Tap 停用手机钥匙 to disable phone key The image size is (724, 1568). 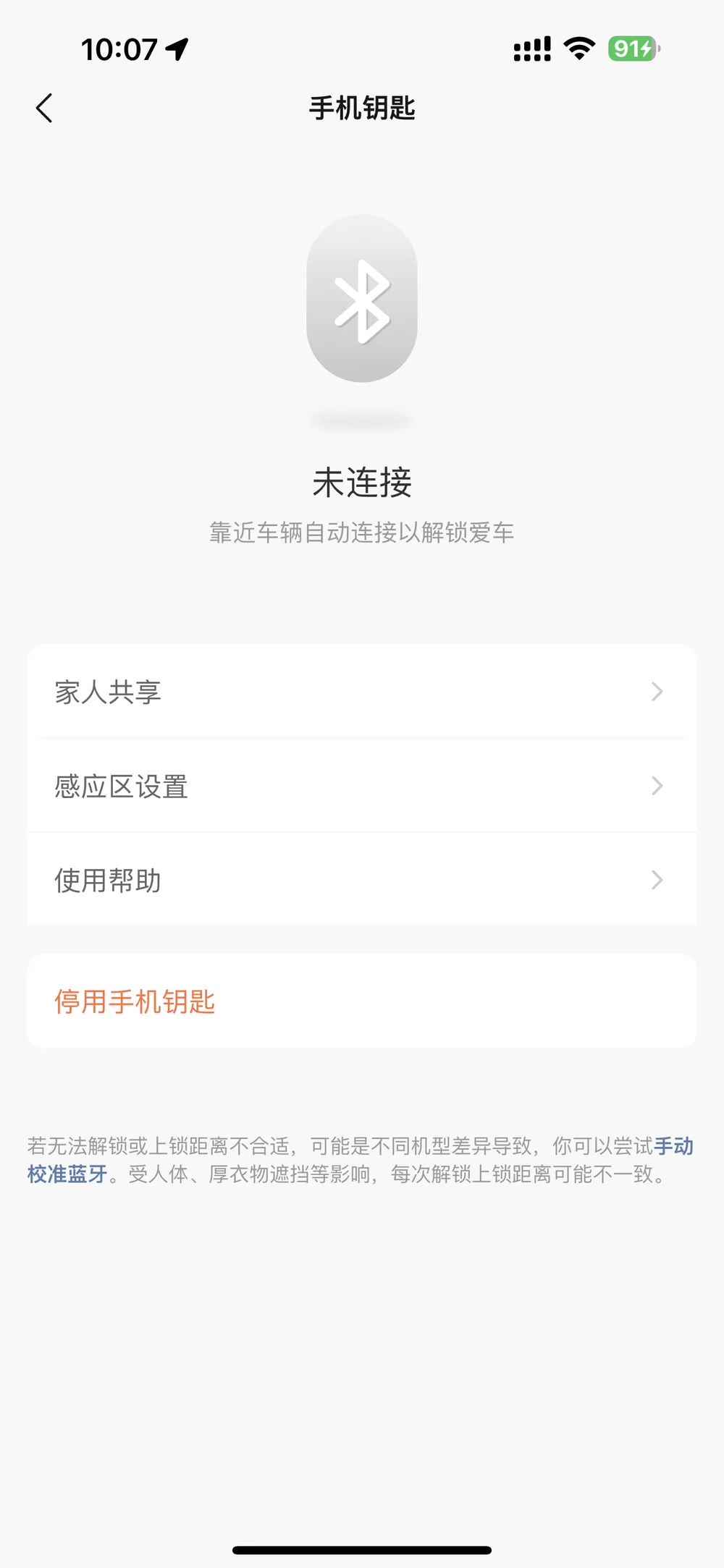pyautogui.click(x=362, y=1001)
